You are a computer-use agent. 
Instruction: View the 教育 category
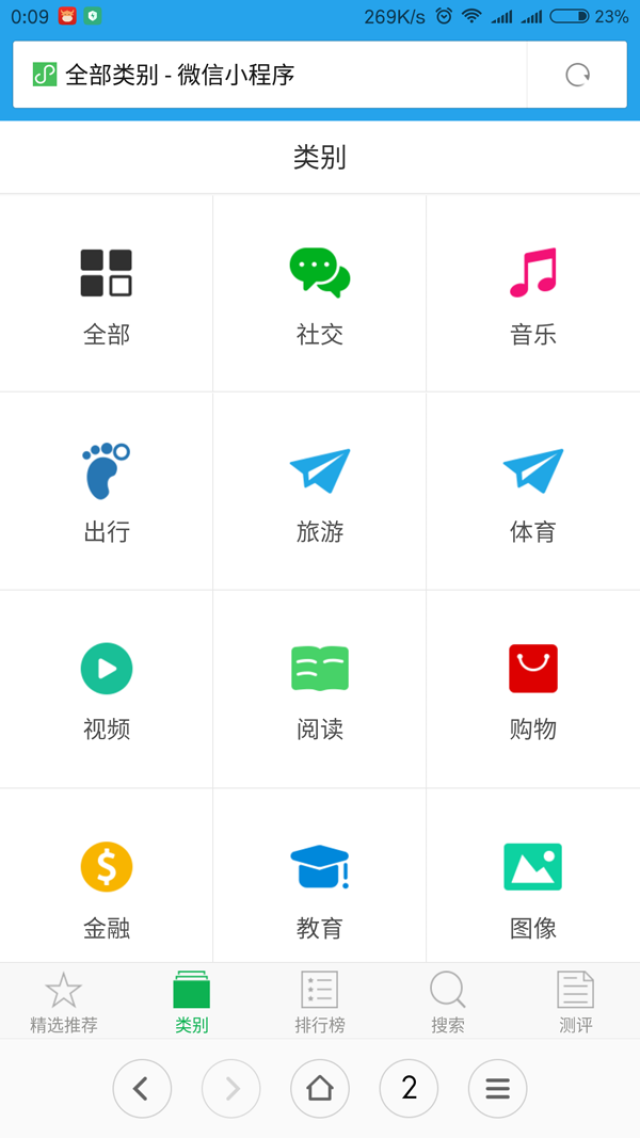coord(320,886)
